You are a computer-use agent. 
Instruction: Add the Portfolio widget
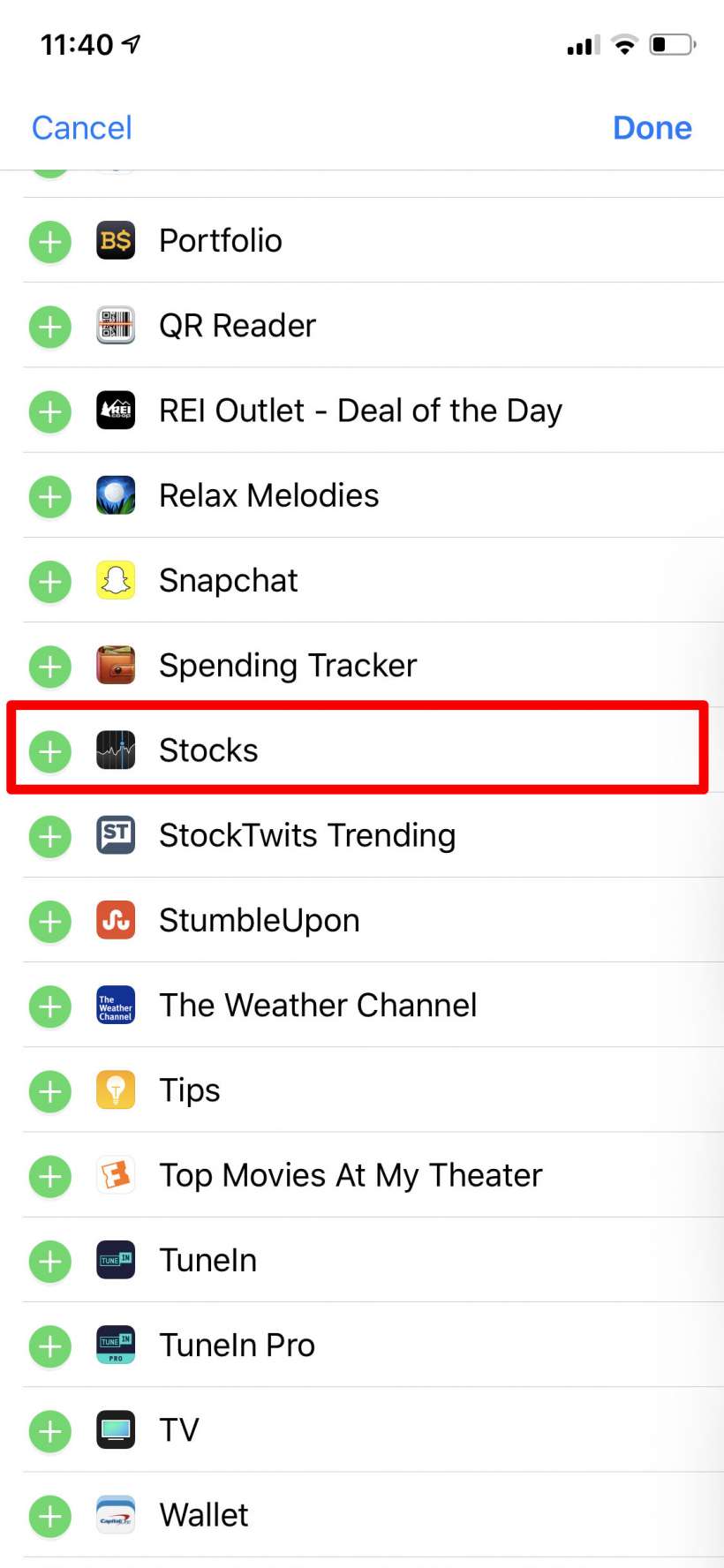coord(50,242)
